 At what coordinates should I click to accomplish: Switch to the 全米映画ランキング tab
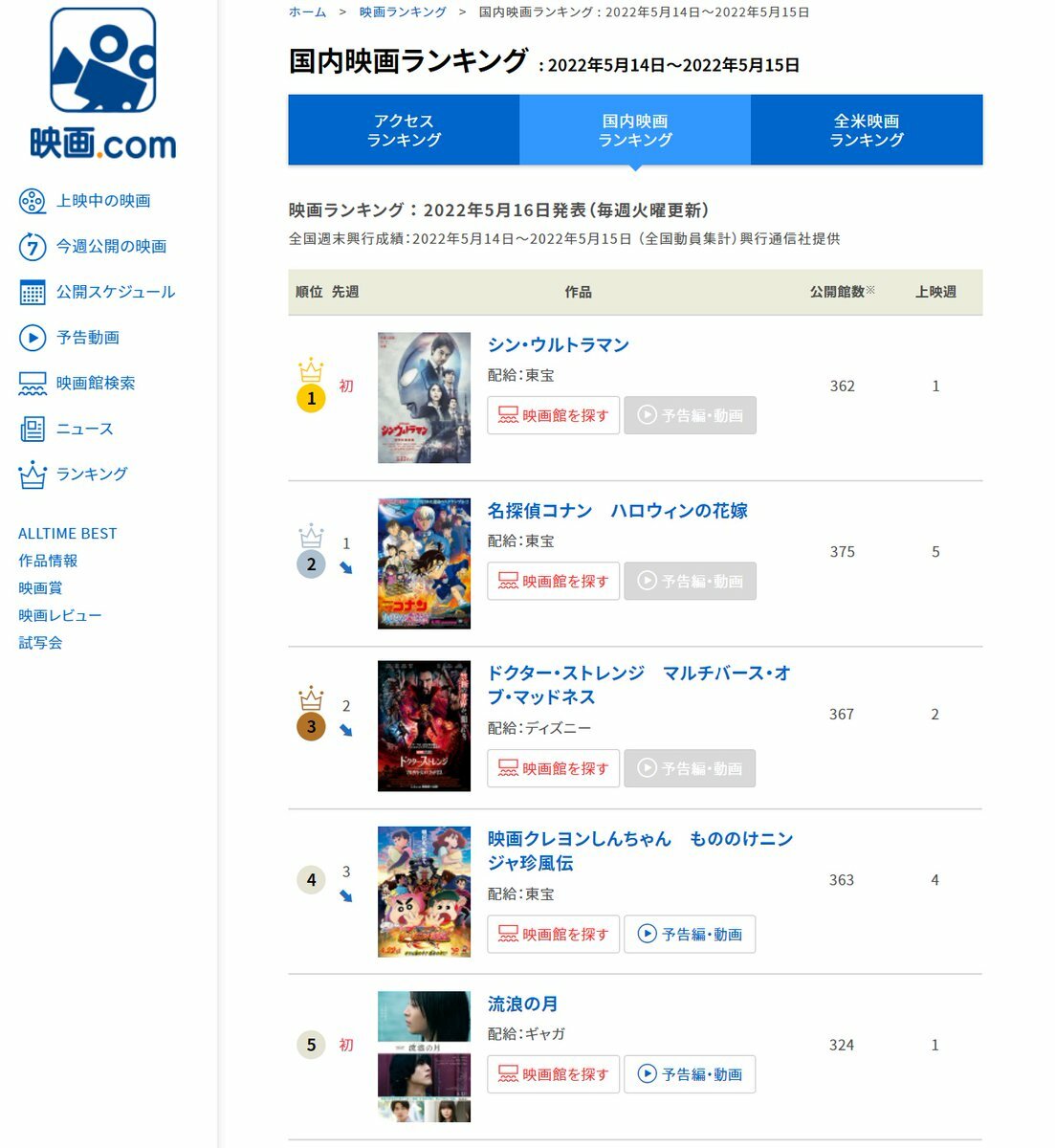[x=866, y=130]
